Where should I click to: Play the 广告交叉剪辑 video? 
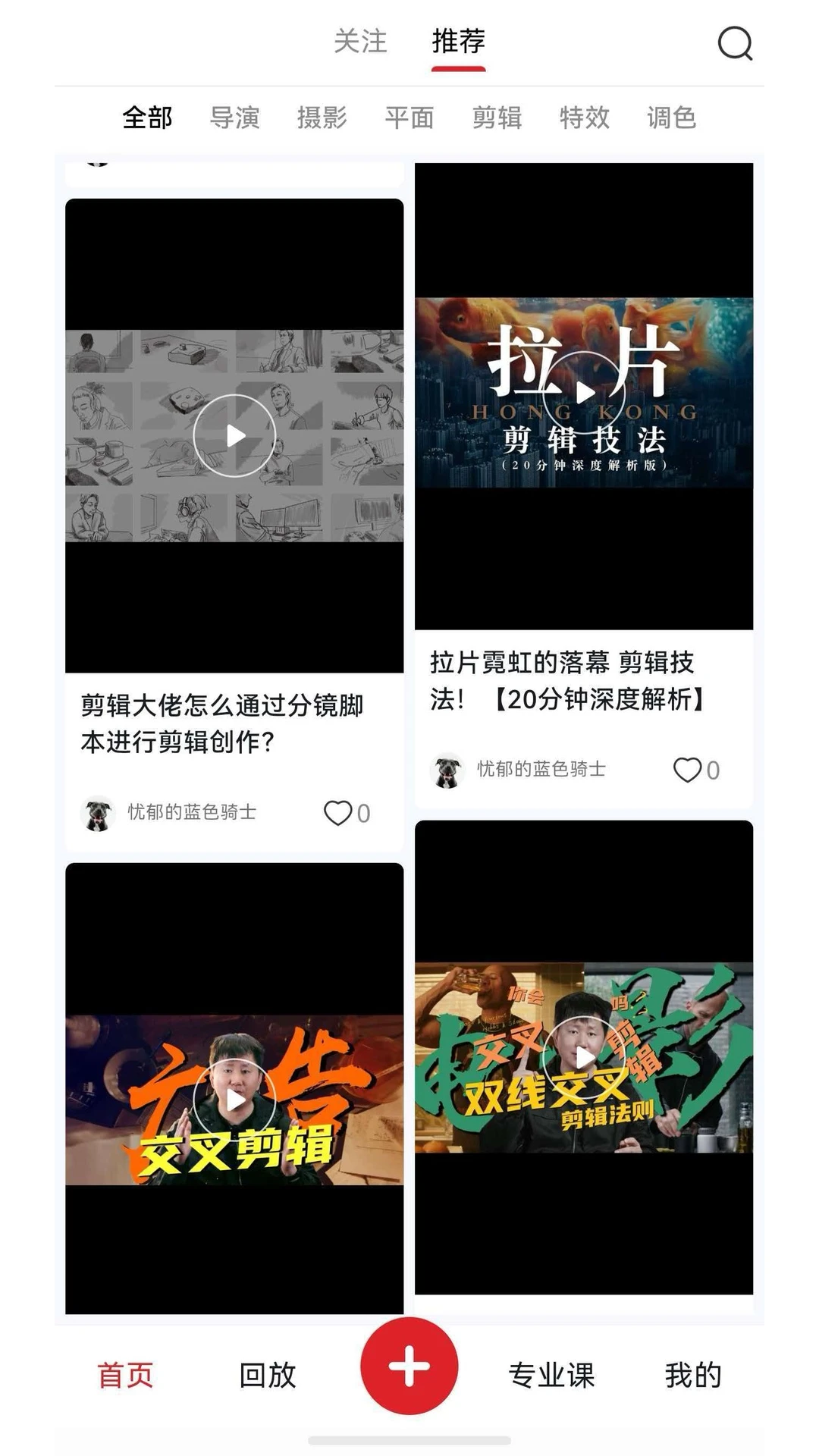pos(234,1100)
